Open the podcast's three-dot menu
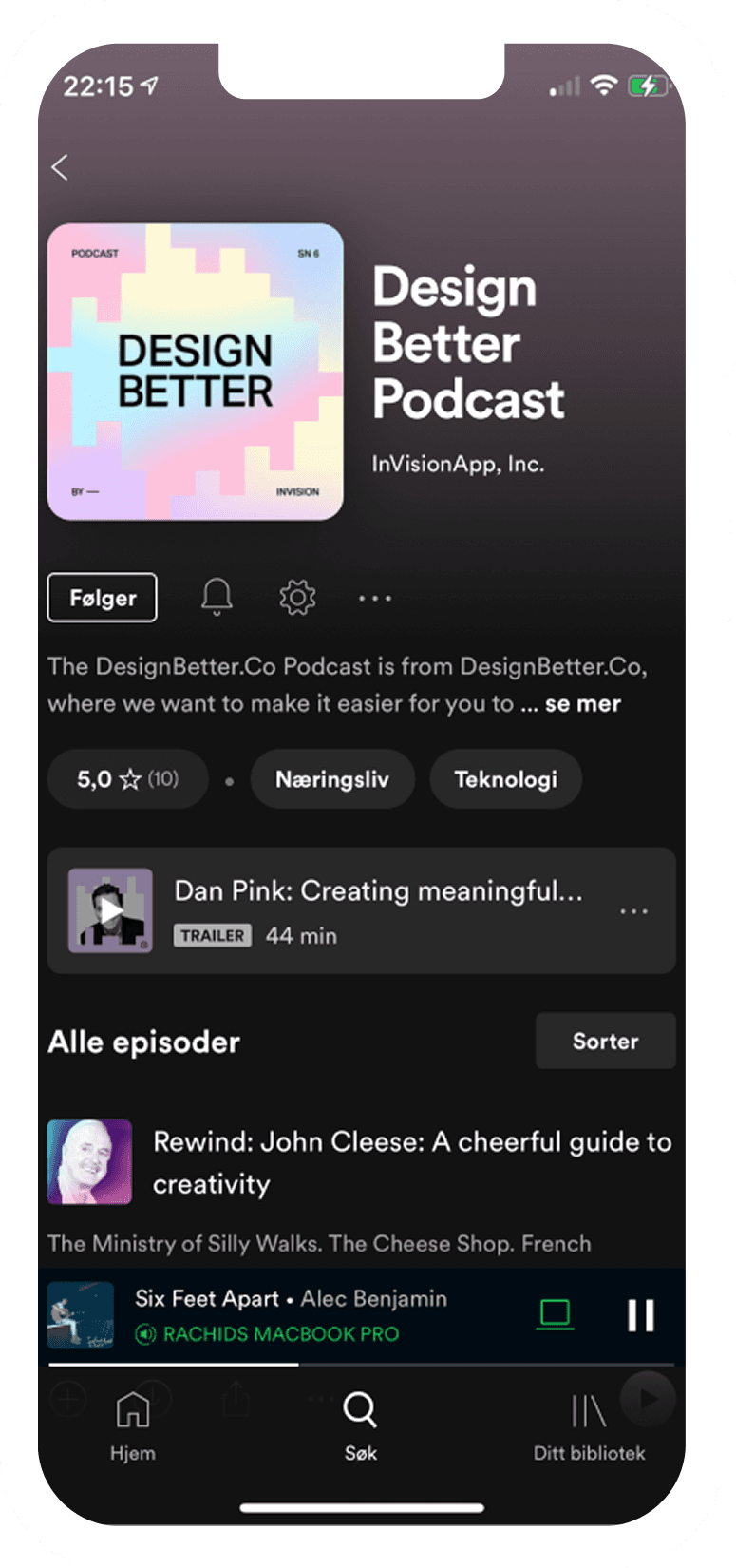Screen dimensions: 736x1568 point(375,599)
